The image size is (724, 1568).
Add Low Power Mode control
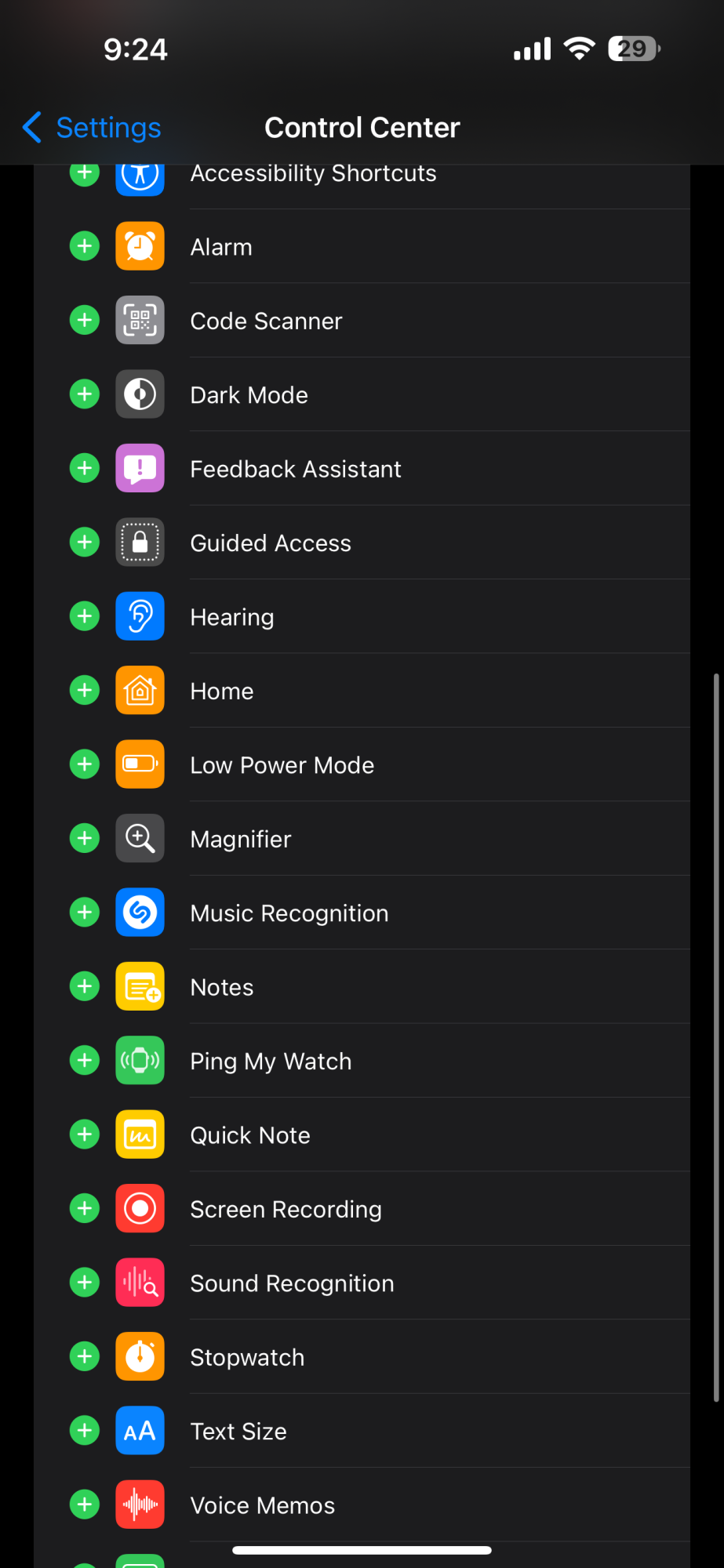point(85,764)
